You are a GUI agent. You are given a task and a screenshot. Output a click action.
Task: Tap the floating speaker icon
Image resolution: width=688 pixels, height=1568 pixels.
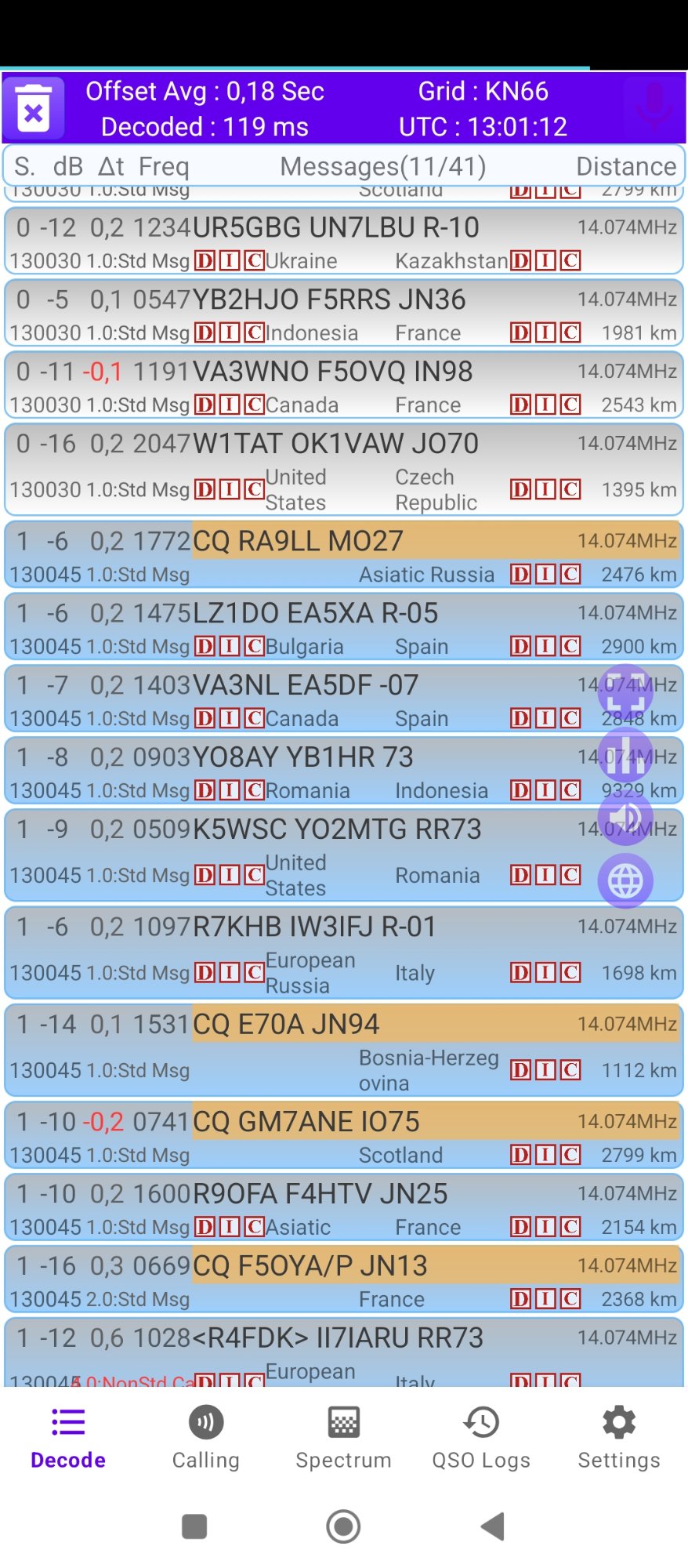625,818
